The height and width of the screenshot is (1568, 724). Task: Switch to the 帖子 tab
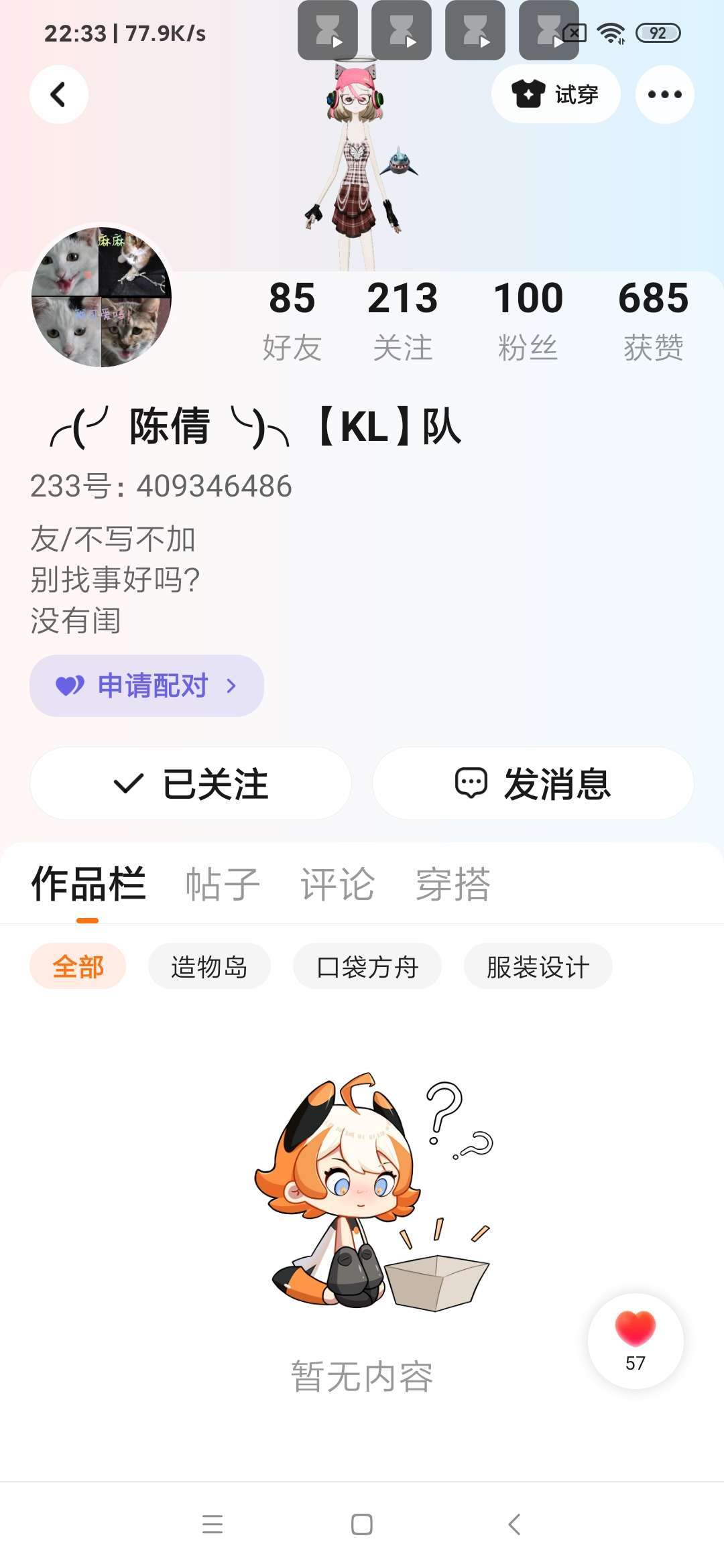point(223,885)
